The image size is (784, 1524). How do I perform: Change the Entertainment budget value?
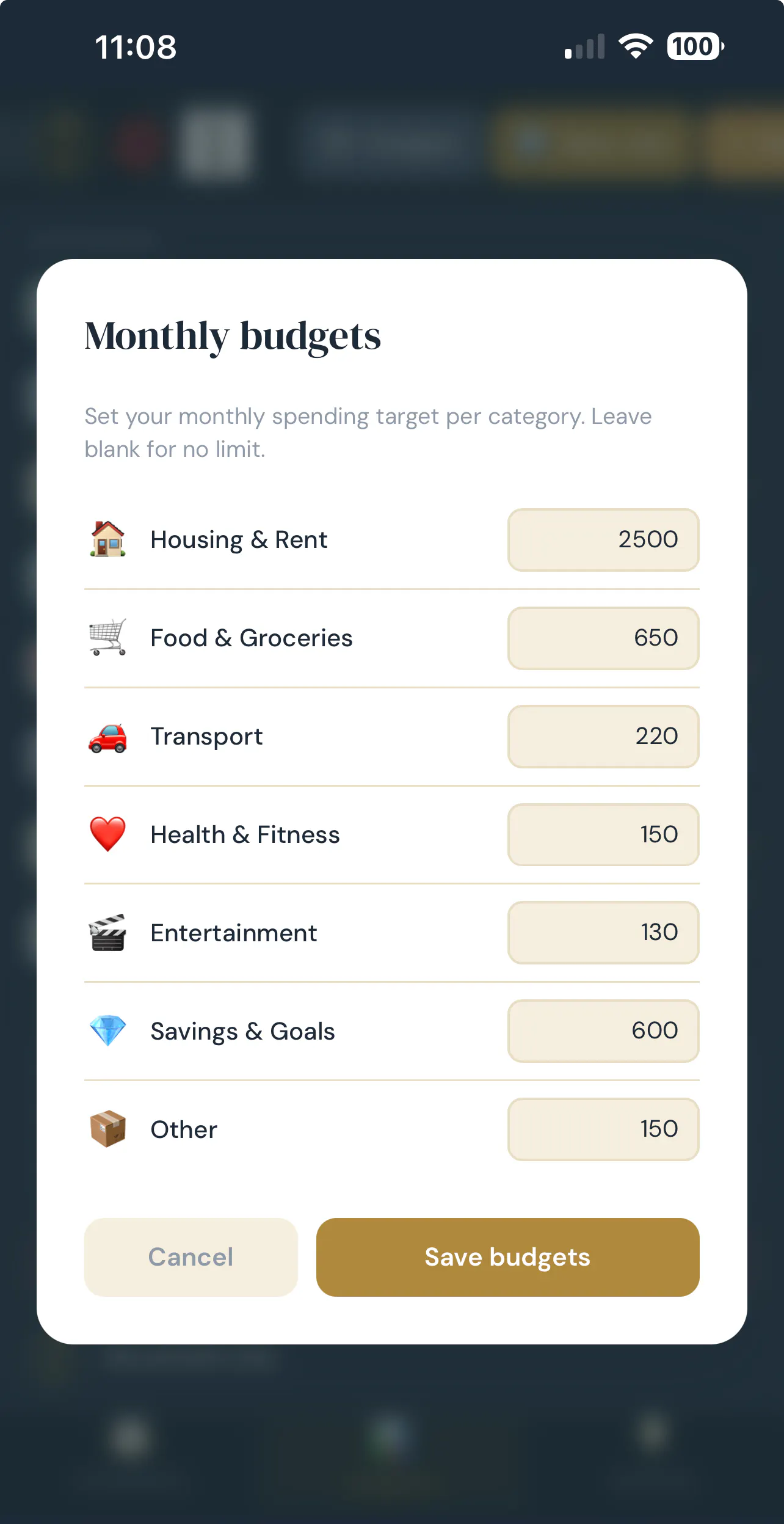coord(603,933)
